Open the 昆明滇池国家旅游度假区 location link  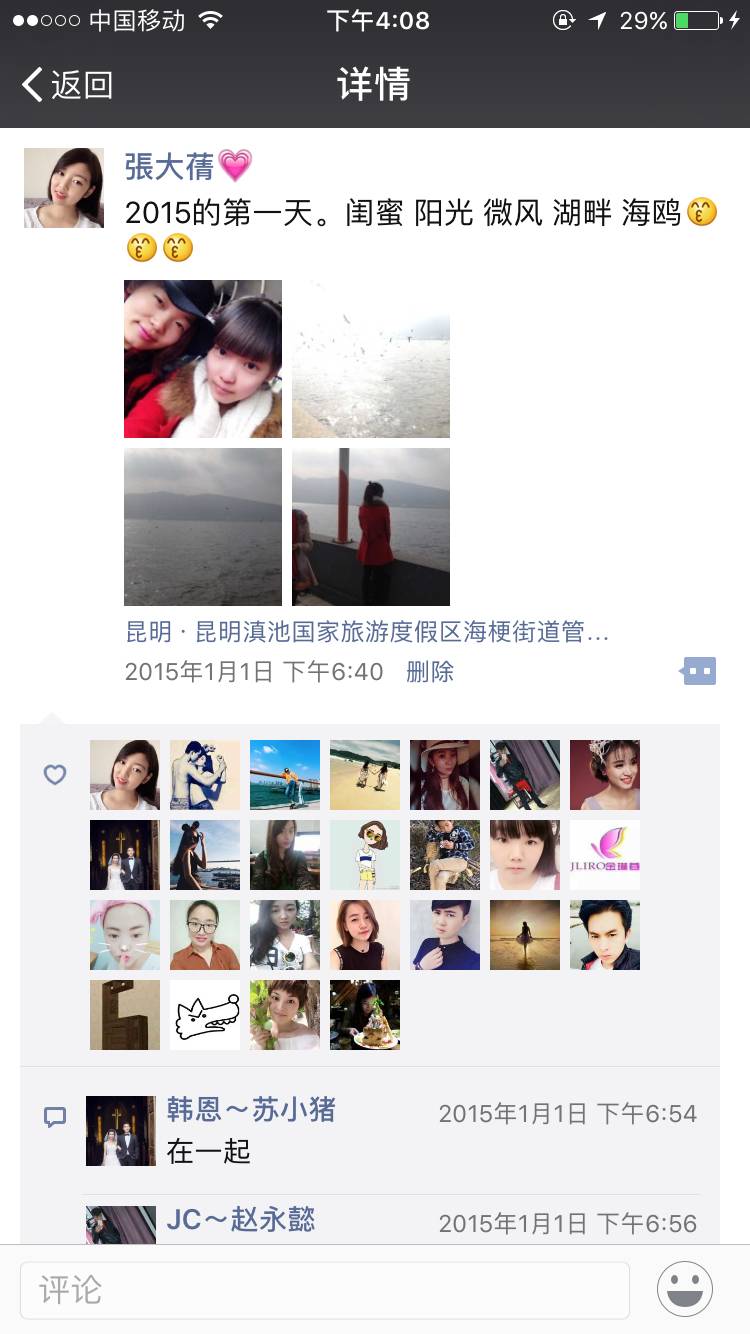click(x=366, y=632)
